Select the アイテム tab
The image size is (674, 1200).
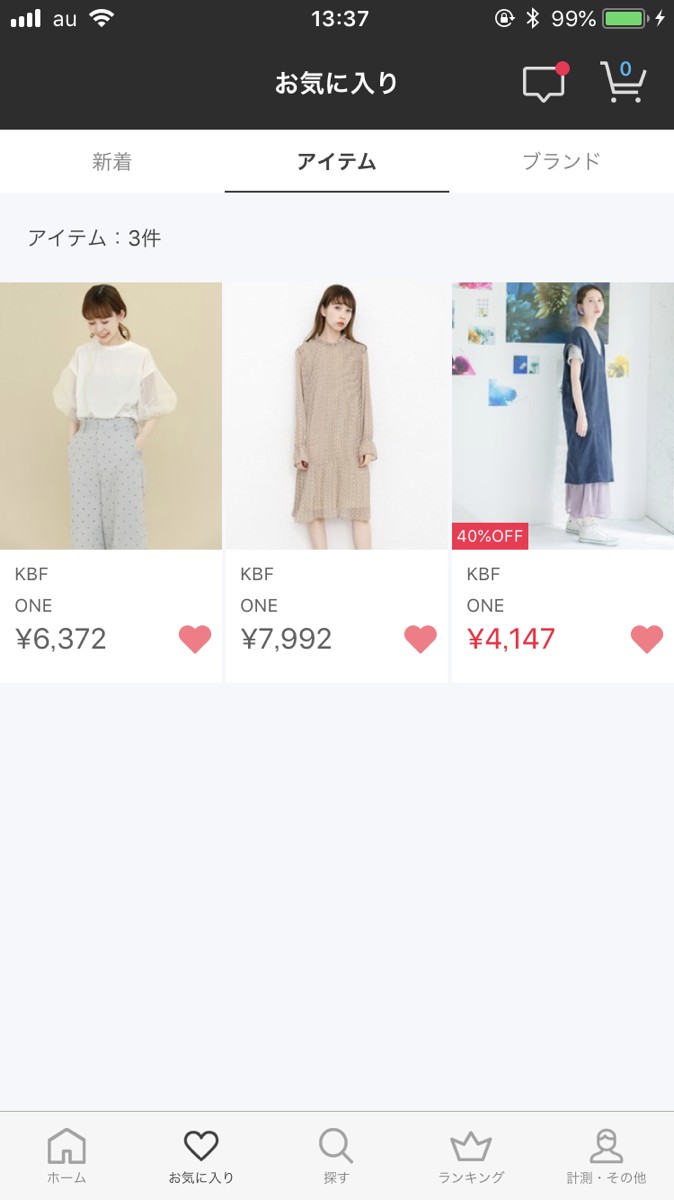click(x=337, y=161)
